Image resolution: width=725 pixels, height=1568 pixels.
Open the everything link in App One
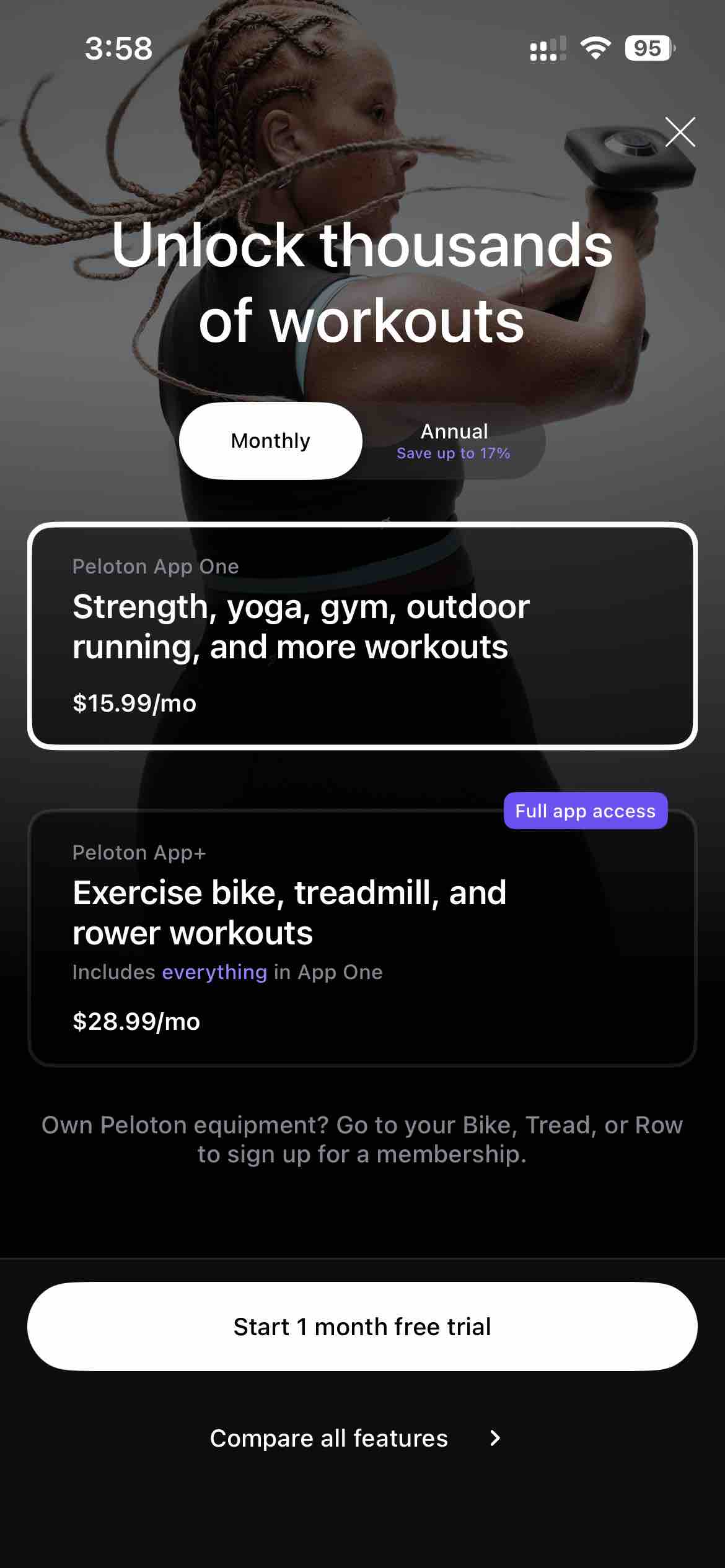[213, 972]
